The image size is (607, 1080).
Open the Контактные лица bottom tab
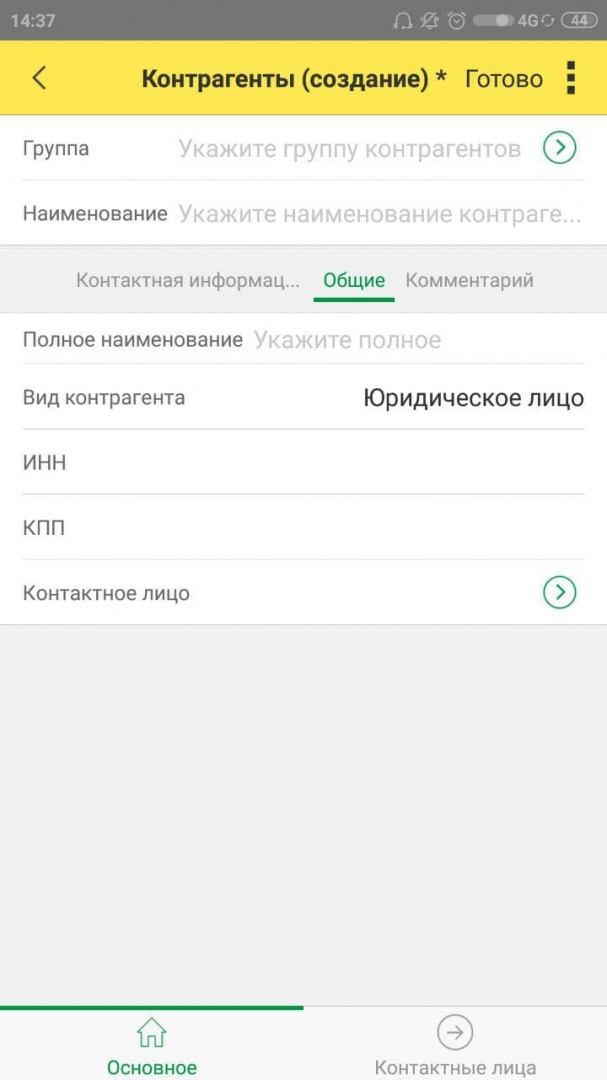pyautogui.click(x=455, y=1044)
